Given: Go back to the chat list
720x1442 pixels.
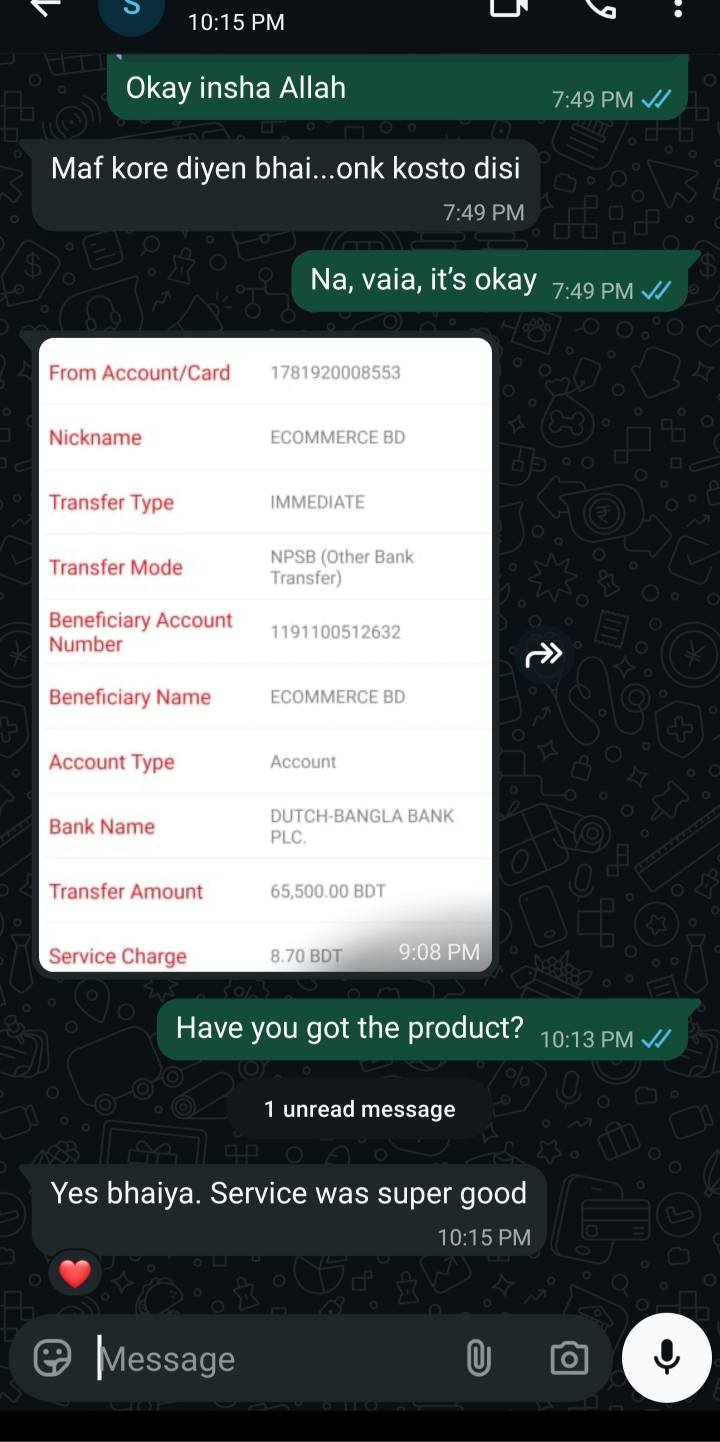Looking at the screenshot, I should click(x=45, y=8).
